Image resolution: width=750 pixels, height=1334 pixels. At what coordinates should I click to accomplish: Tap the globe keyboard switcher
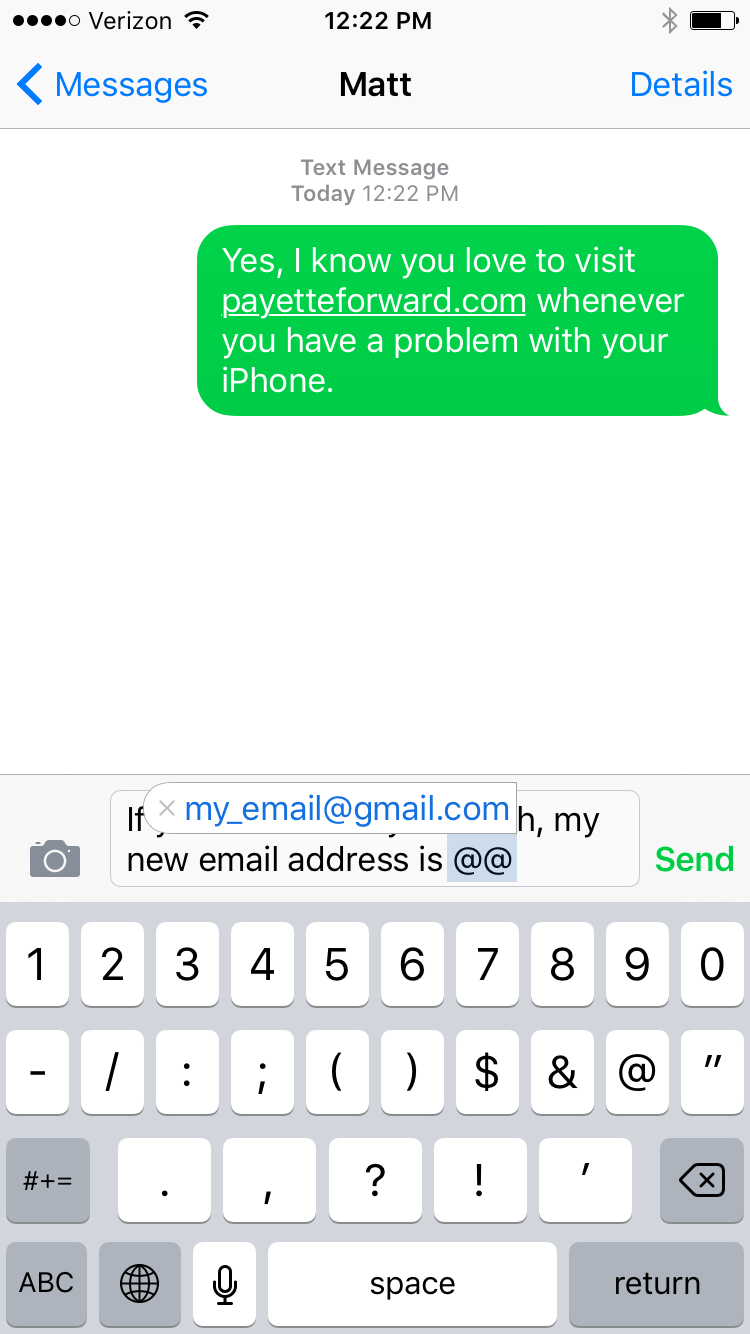[139, 1284]
